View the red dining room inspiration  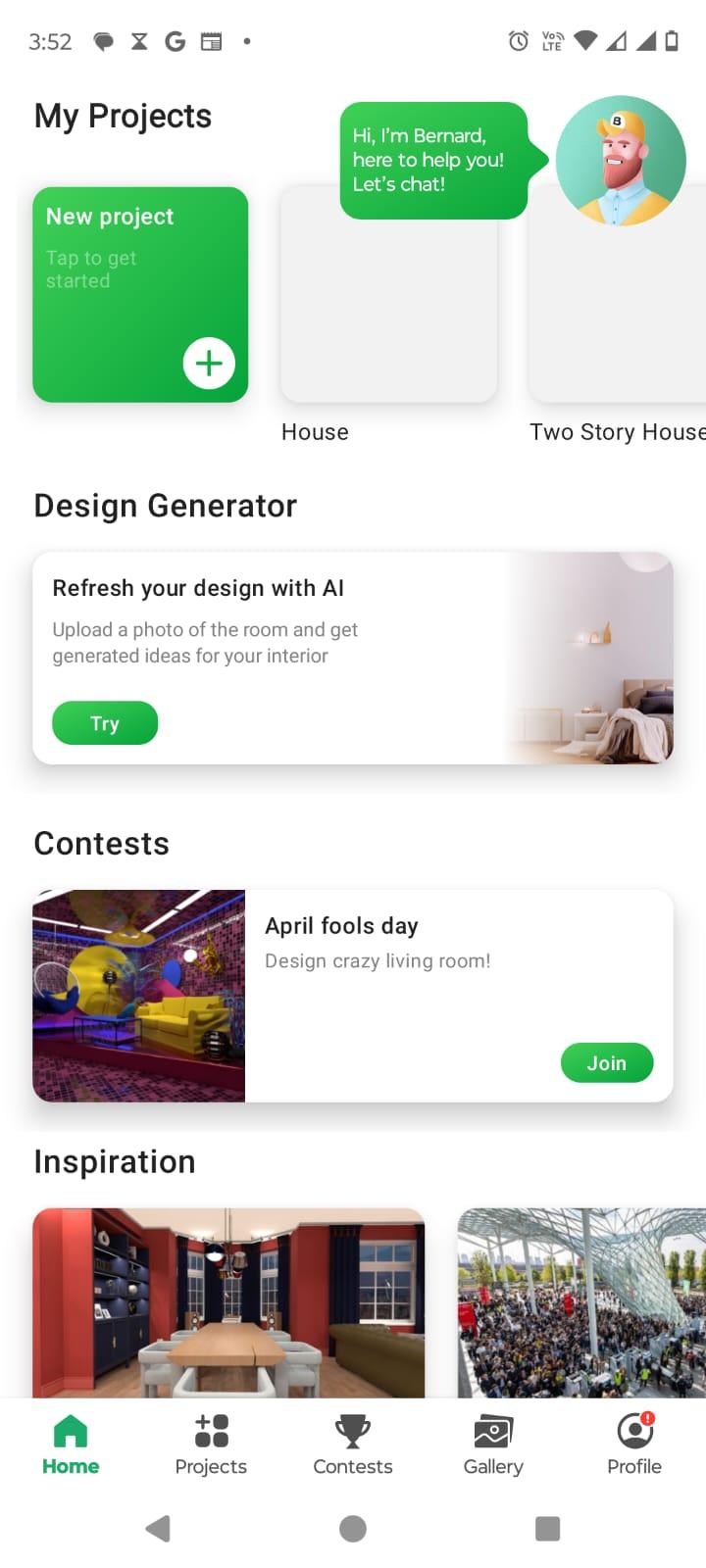(x=228, y=1302)
